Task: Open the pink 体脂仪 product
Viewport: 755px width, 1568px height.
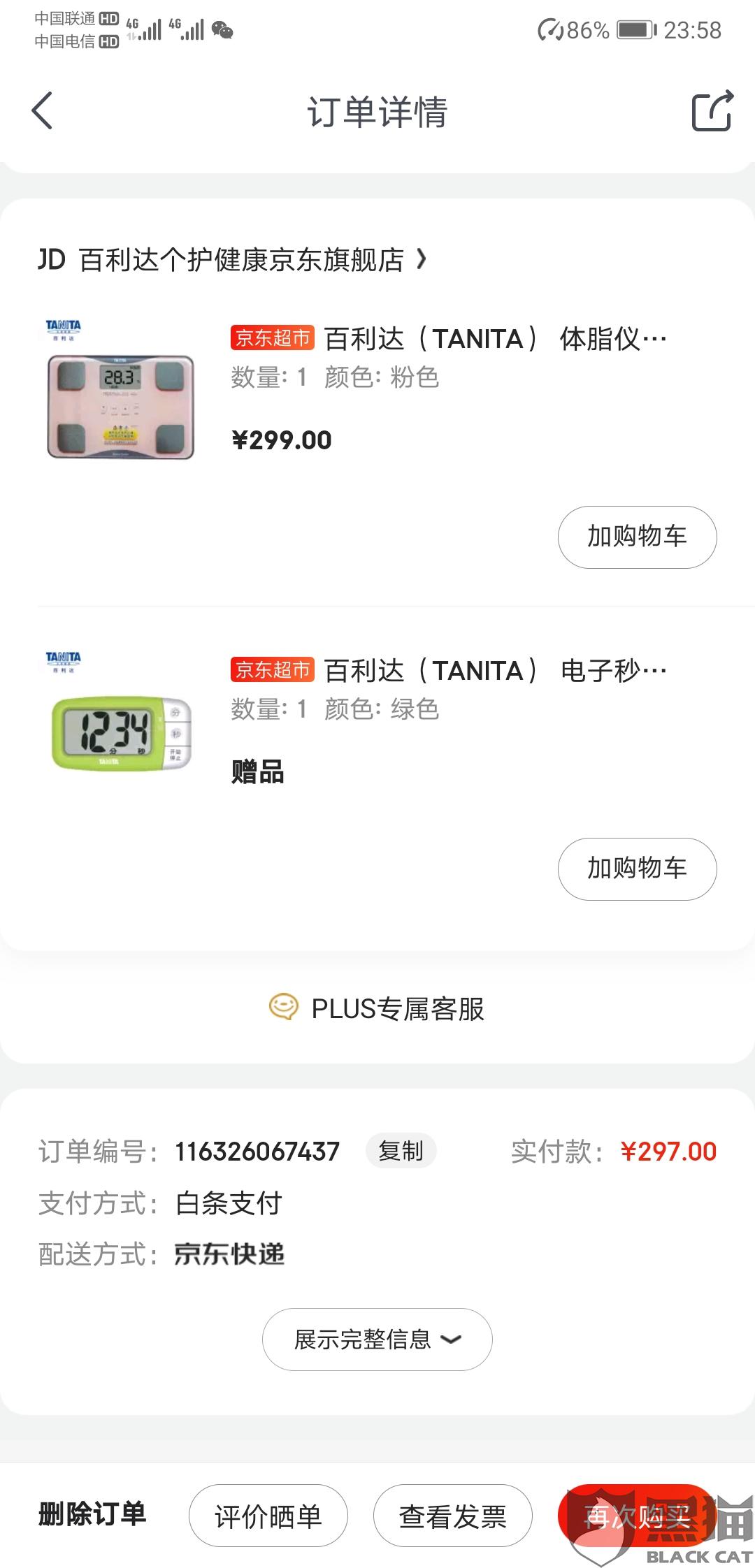Action: click(x=447, y=340)
